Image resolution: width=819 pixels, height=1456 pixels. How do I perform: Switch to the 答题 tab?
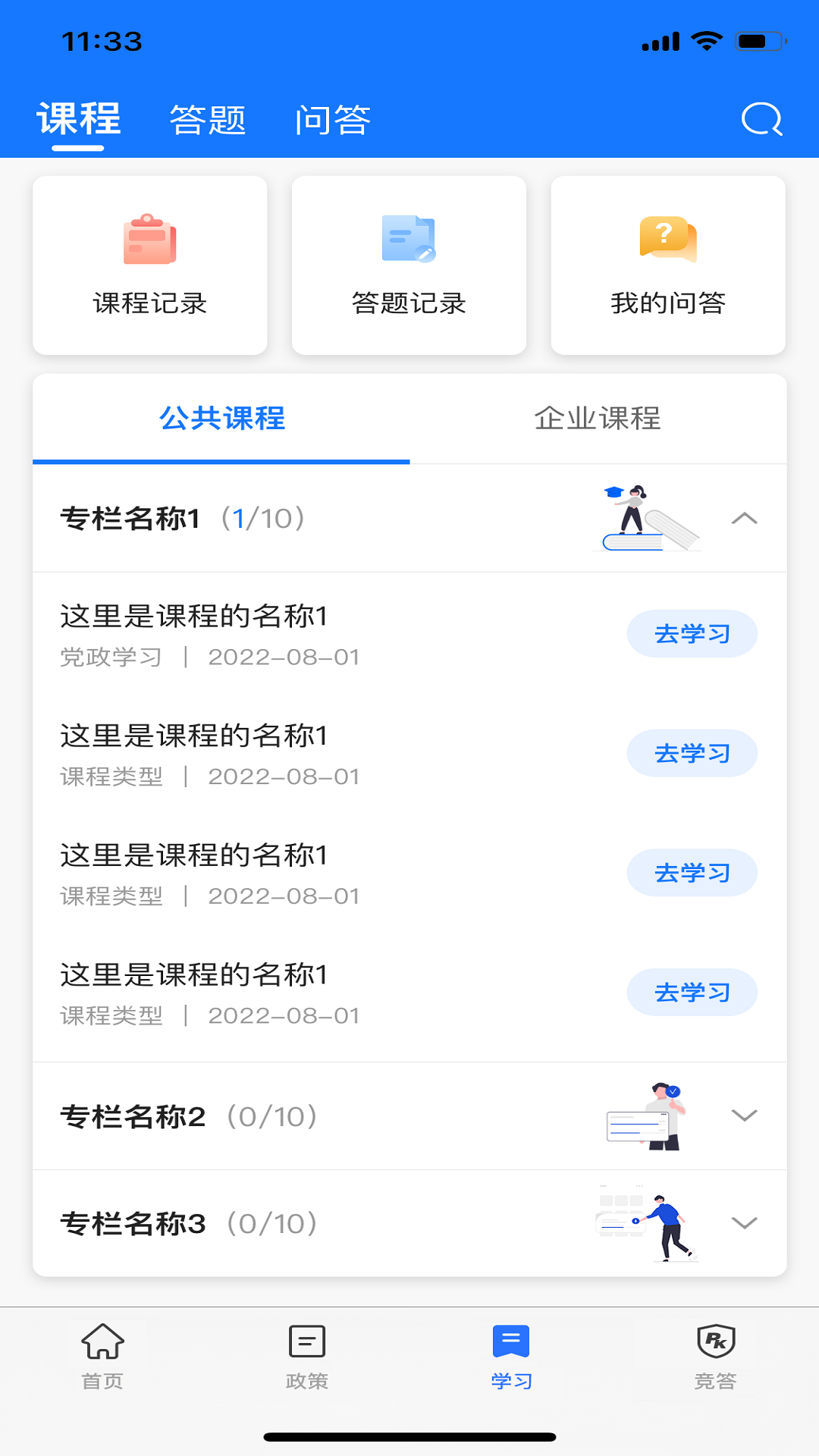207,119
